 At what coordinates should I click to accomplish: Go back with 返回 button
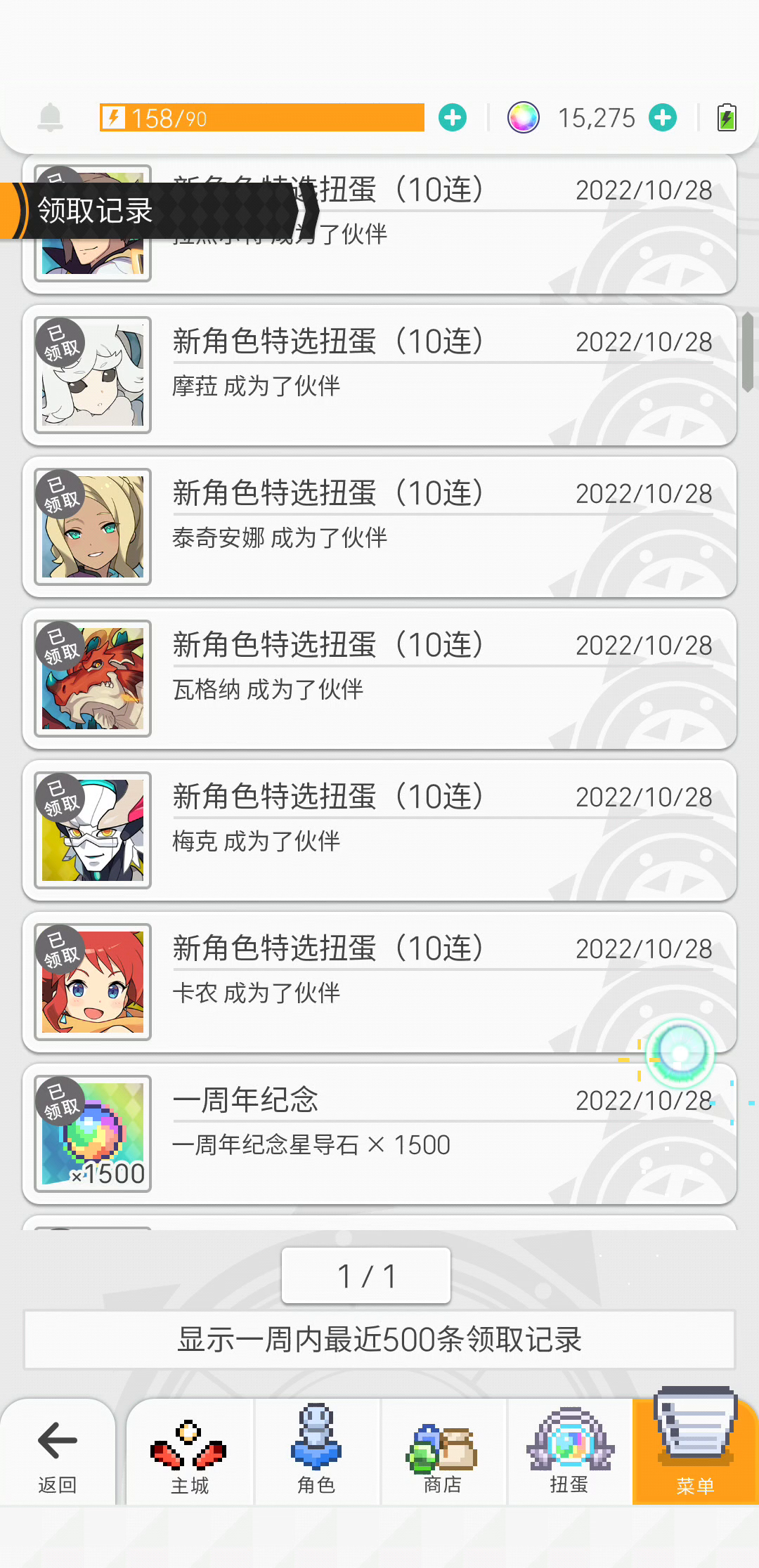(58, 1453)
